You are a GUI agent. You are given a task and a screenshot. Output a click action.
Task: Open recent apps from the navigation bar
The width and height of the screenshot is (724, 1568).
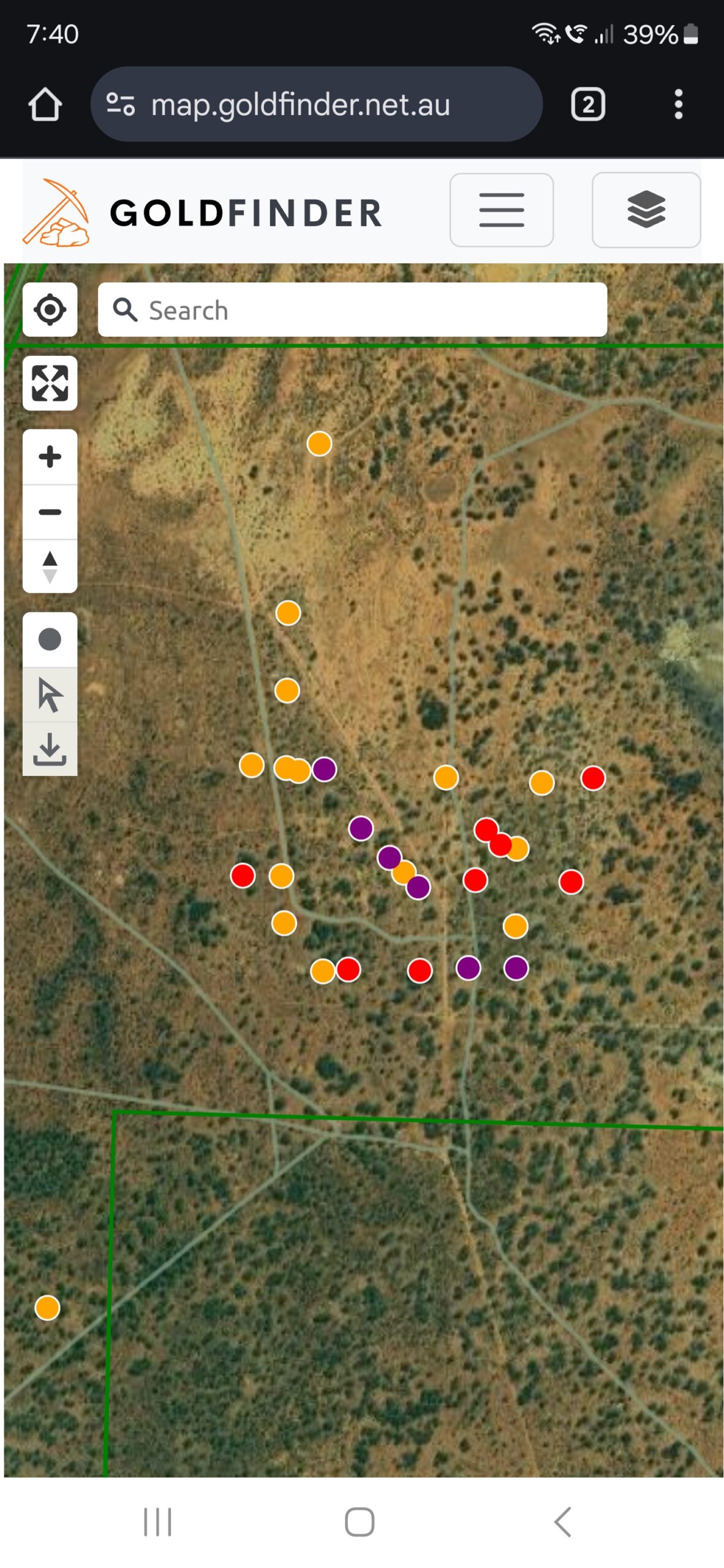click(x=157, y=1522)
